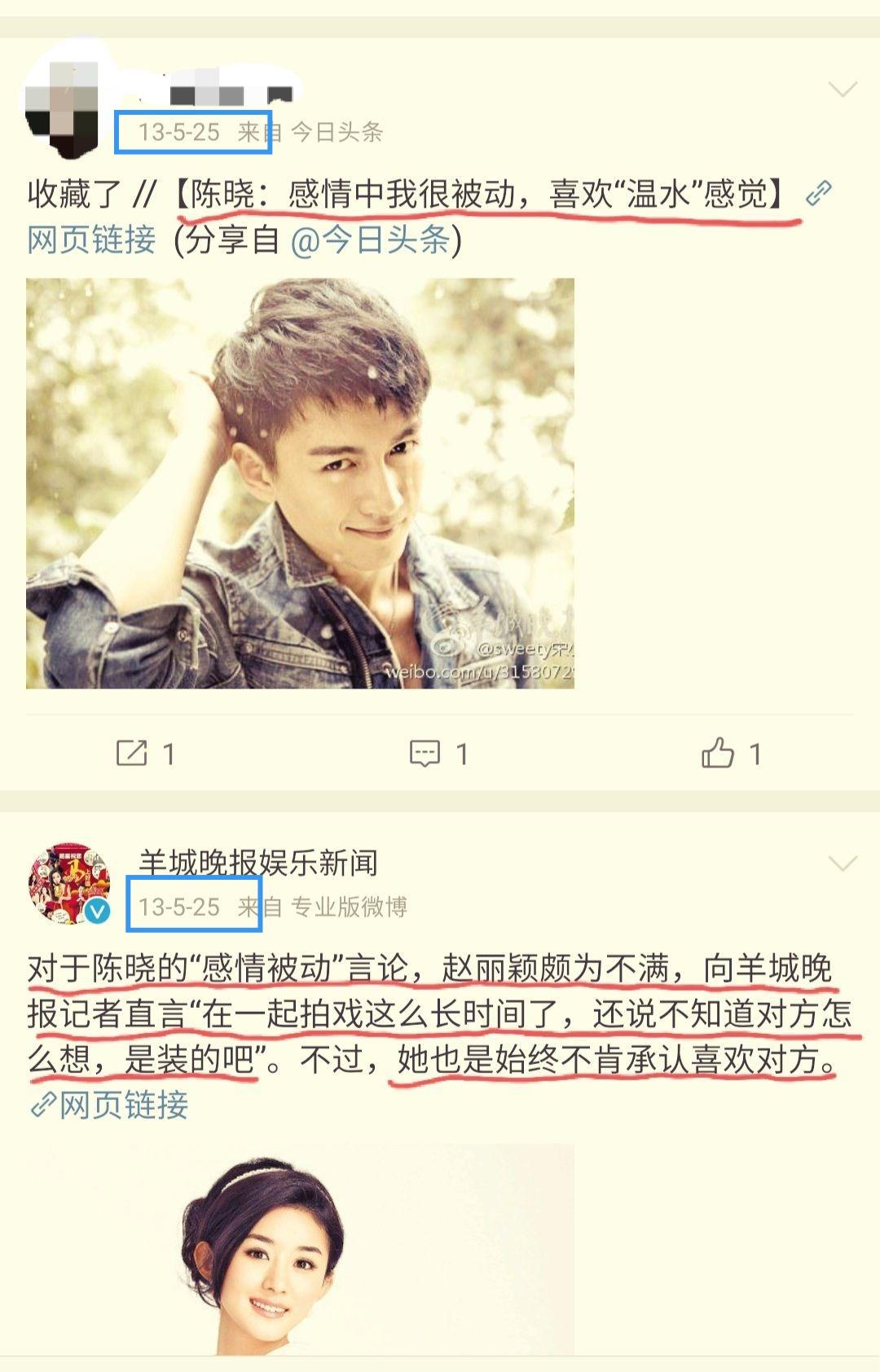This screenshot has width=880, height=1372.
Task: Like the 陈晓 post
Action: 731,754
